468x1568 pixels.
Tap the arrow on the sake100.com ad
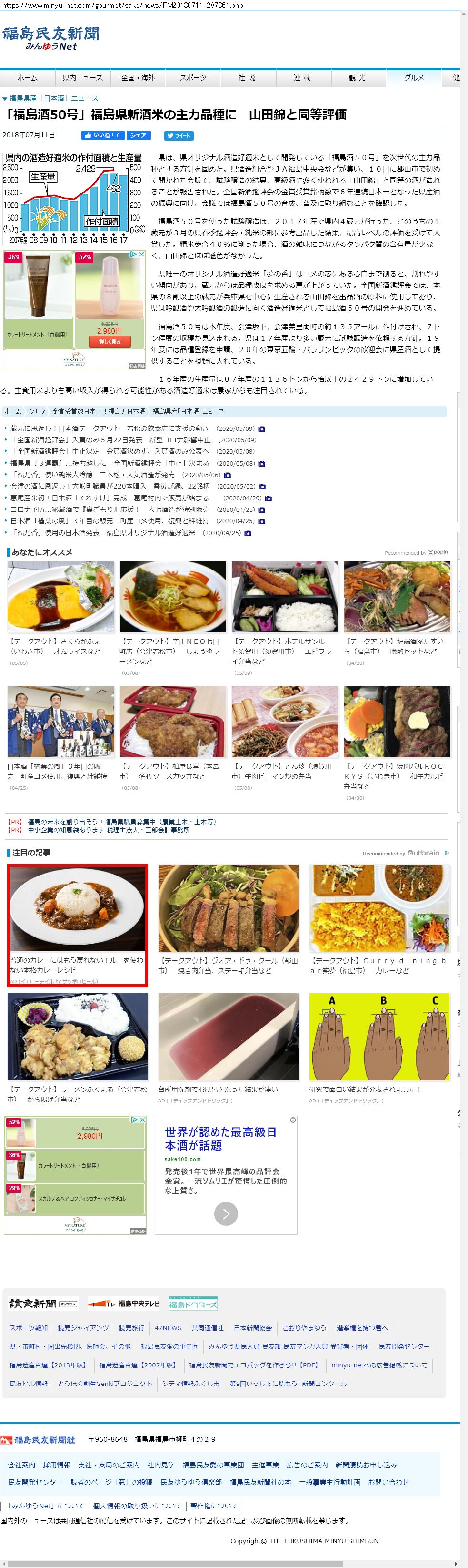pyautogui.click(x=226, y=1214)
